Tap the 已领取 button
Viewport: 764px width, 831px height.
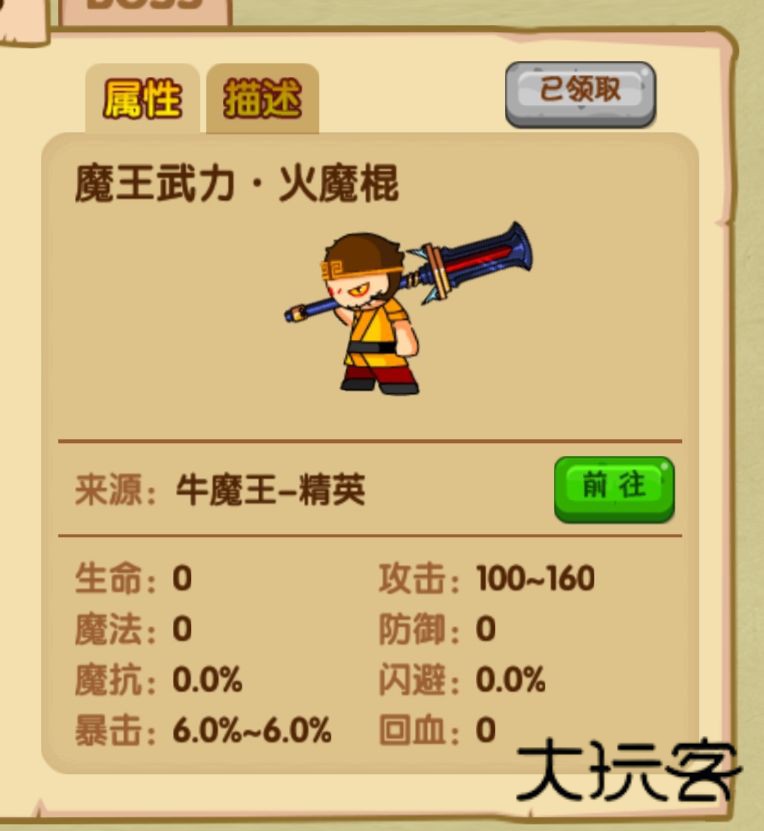point(580,93)
